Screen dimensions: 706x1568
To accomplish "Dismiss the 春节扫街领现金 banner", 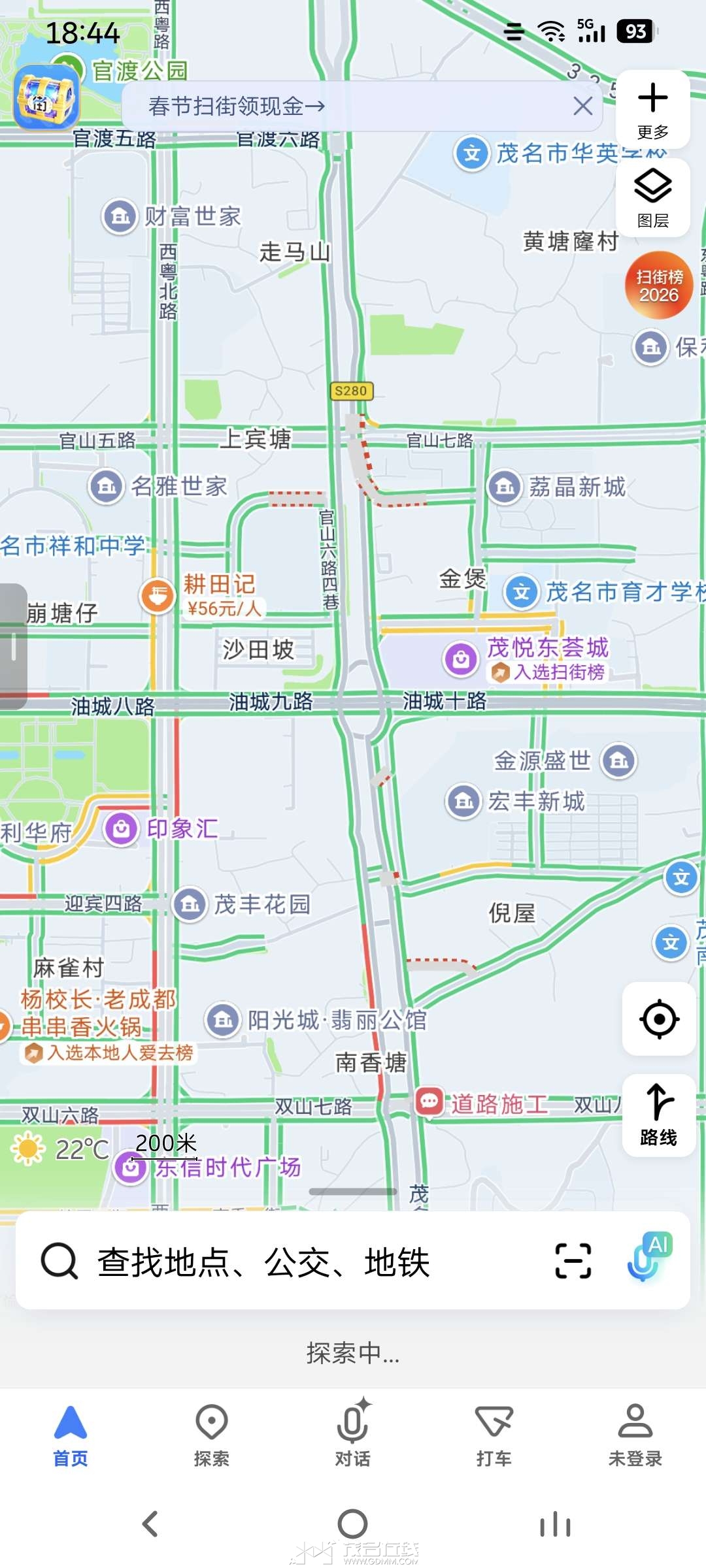I will (x=582, y=106).
